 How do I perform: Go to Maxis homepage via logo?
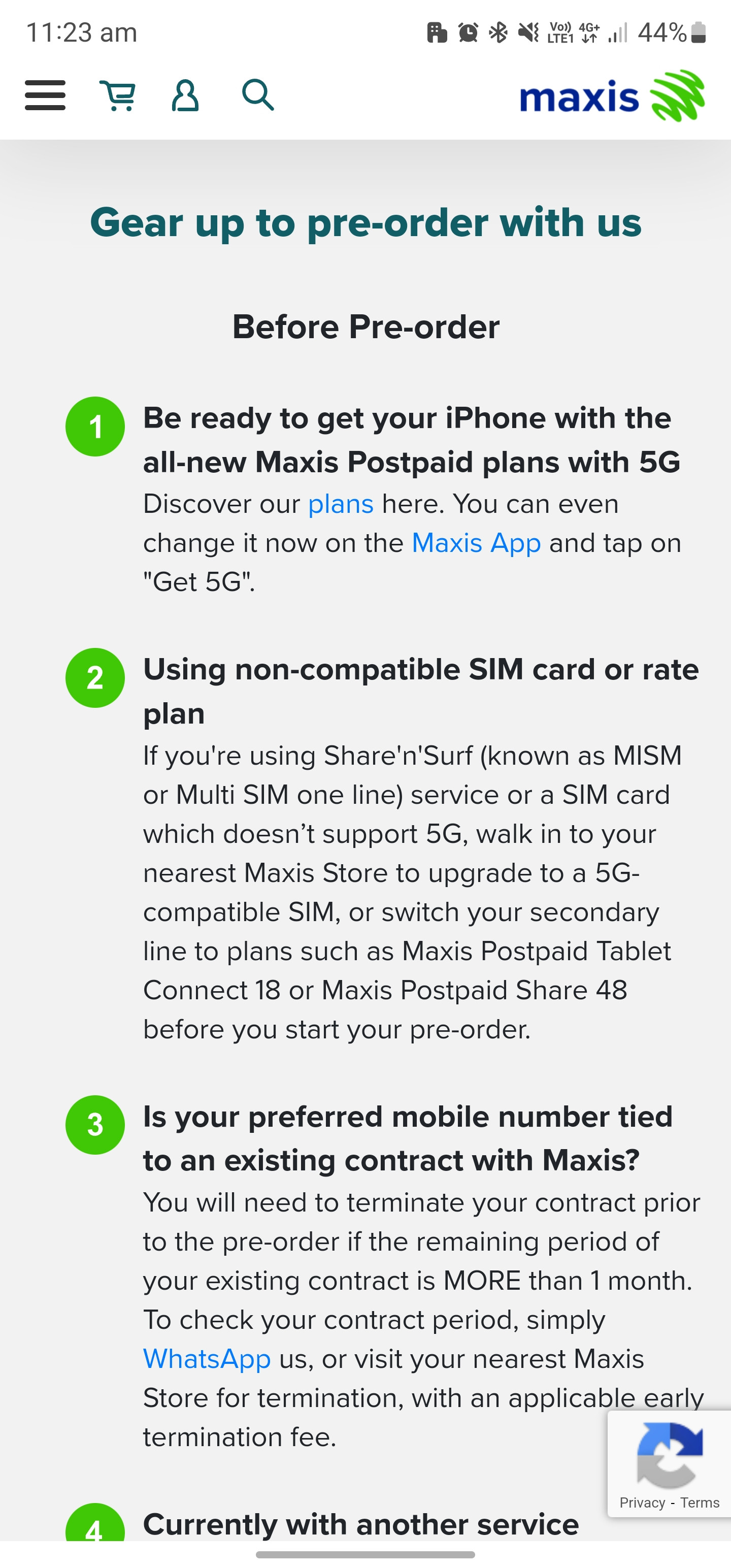point(611,96)
